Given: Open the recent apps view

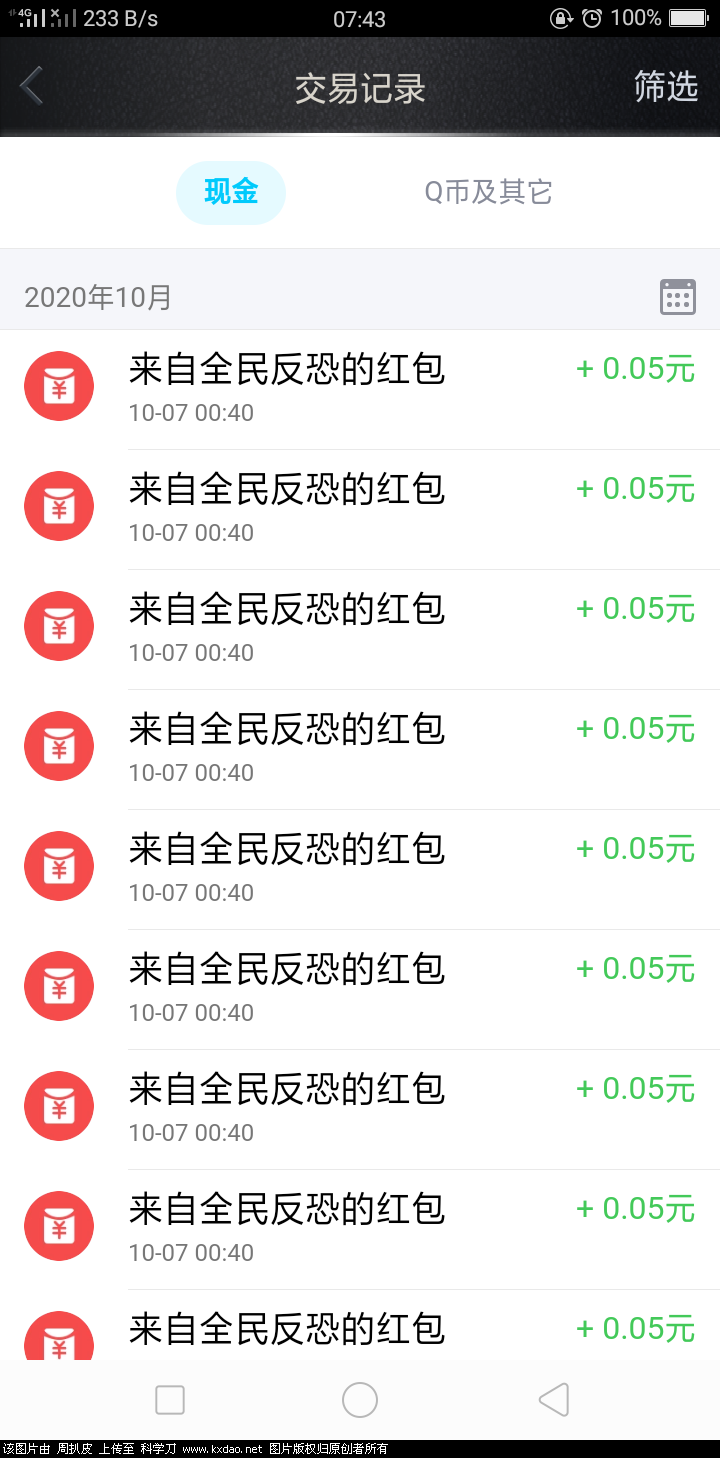Looking at the screenshot, I should [170, 1400].
